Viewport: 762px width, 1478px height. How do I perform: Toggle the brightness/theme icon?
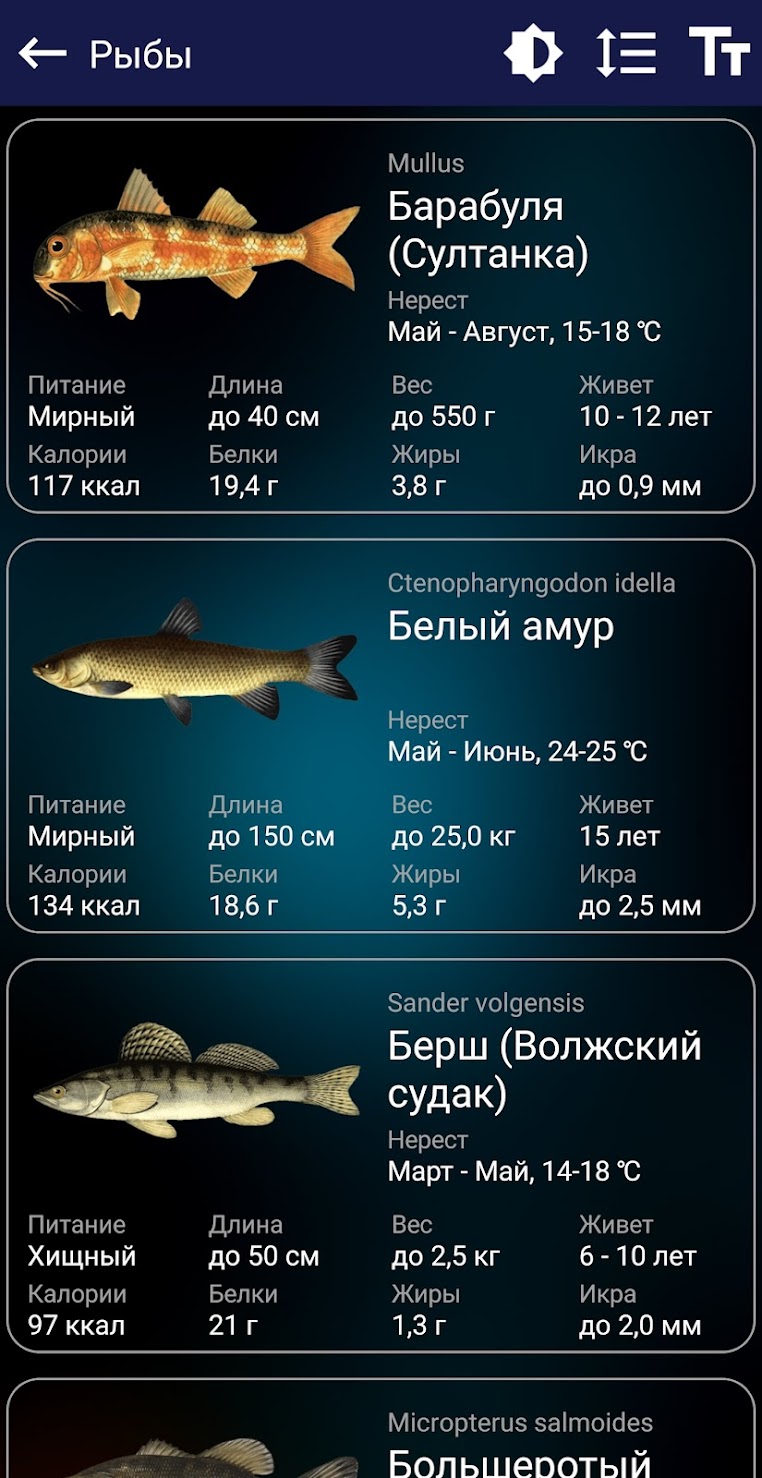pyautogui.click(x=533, y=54)
